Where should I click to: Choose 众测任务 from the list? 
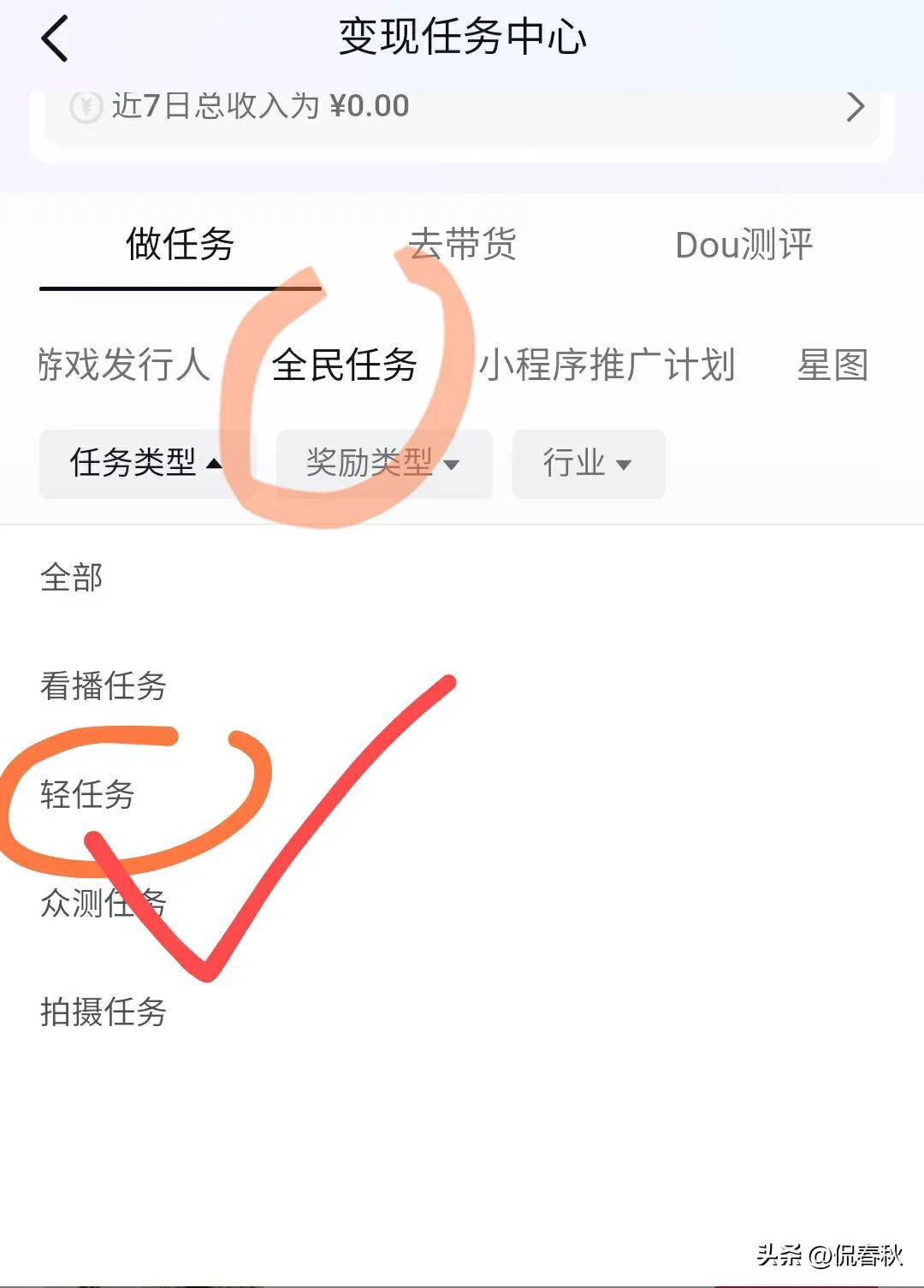tap(104, 903)
